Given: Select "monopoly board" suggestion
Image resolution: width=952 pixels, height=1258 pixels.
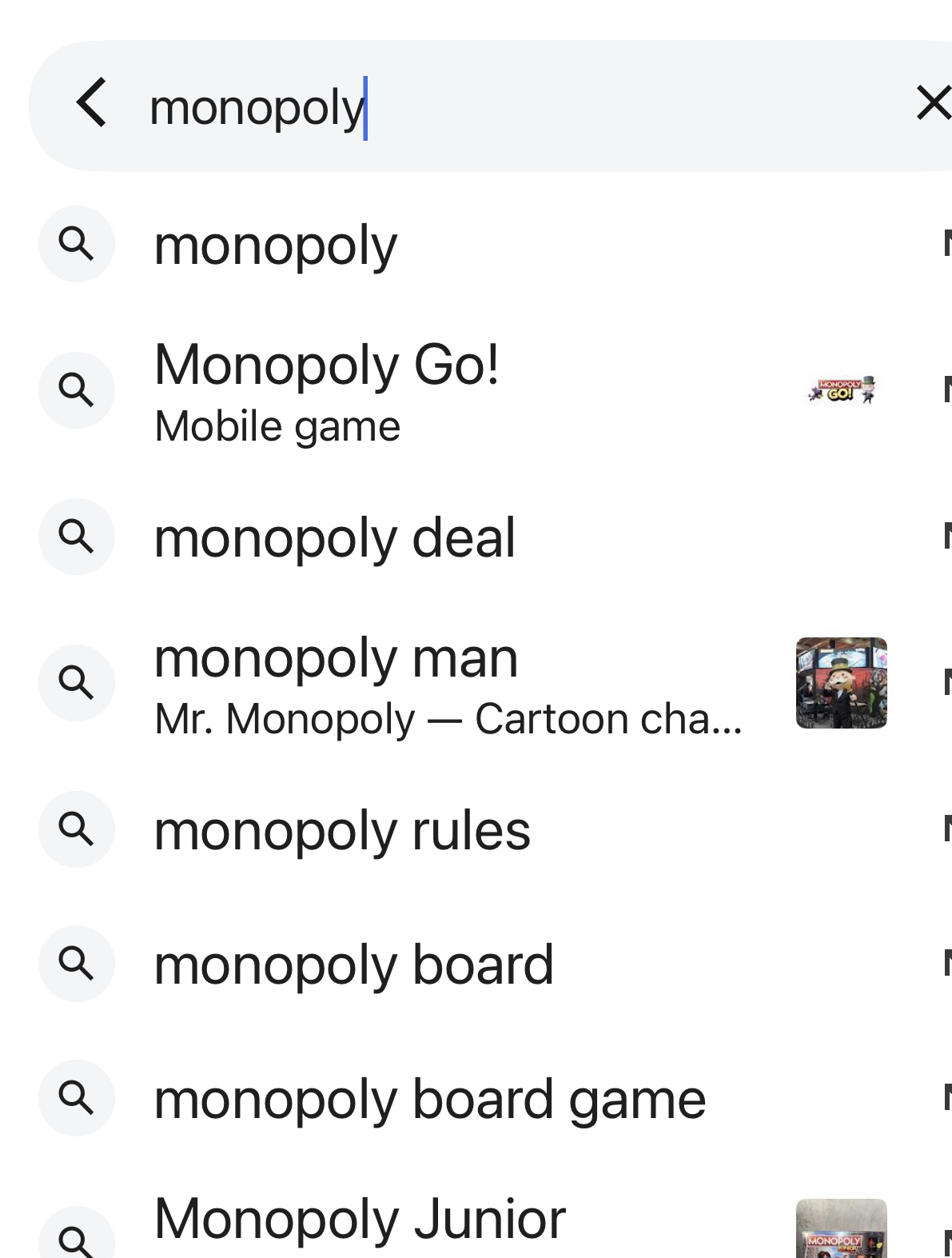Looking at the screenshot, I should point(353,964).
